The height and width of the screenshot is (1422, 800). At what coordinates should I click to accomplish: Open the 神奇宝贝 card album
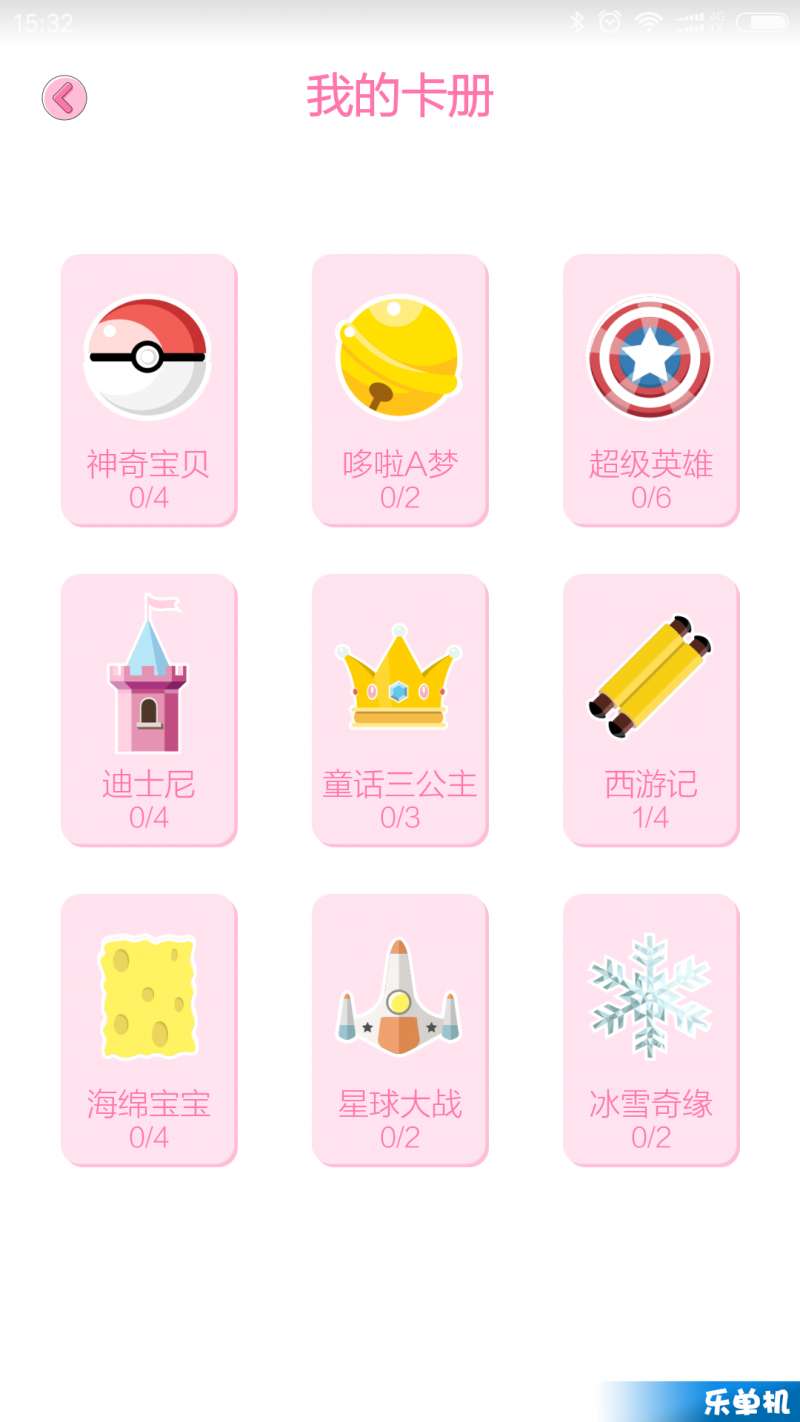pos(149,390)
